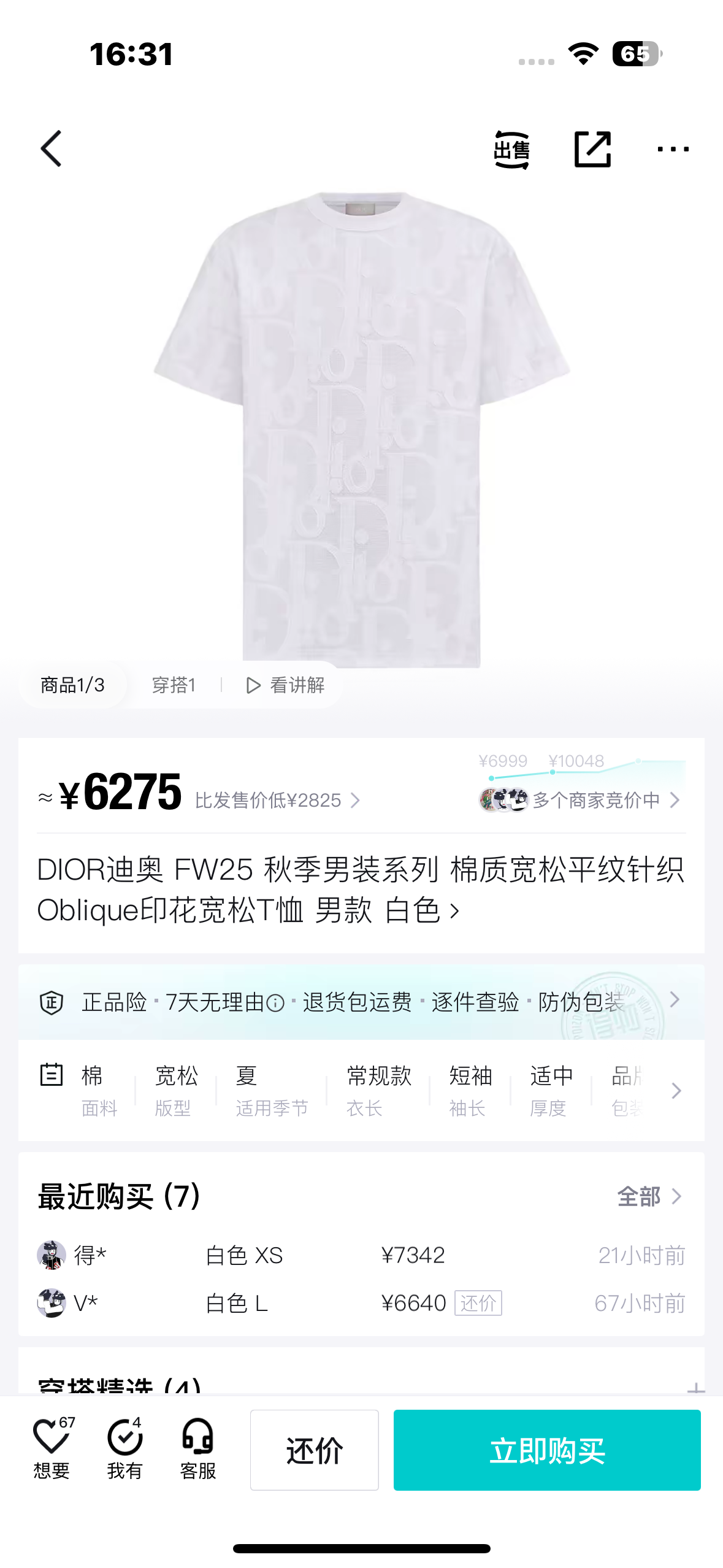Open the full DIOR product title details
Screen dimensions: 723x1568
click(x=361, y=890)
